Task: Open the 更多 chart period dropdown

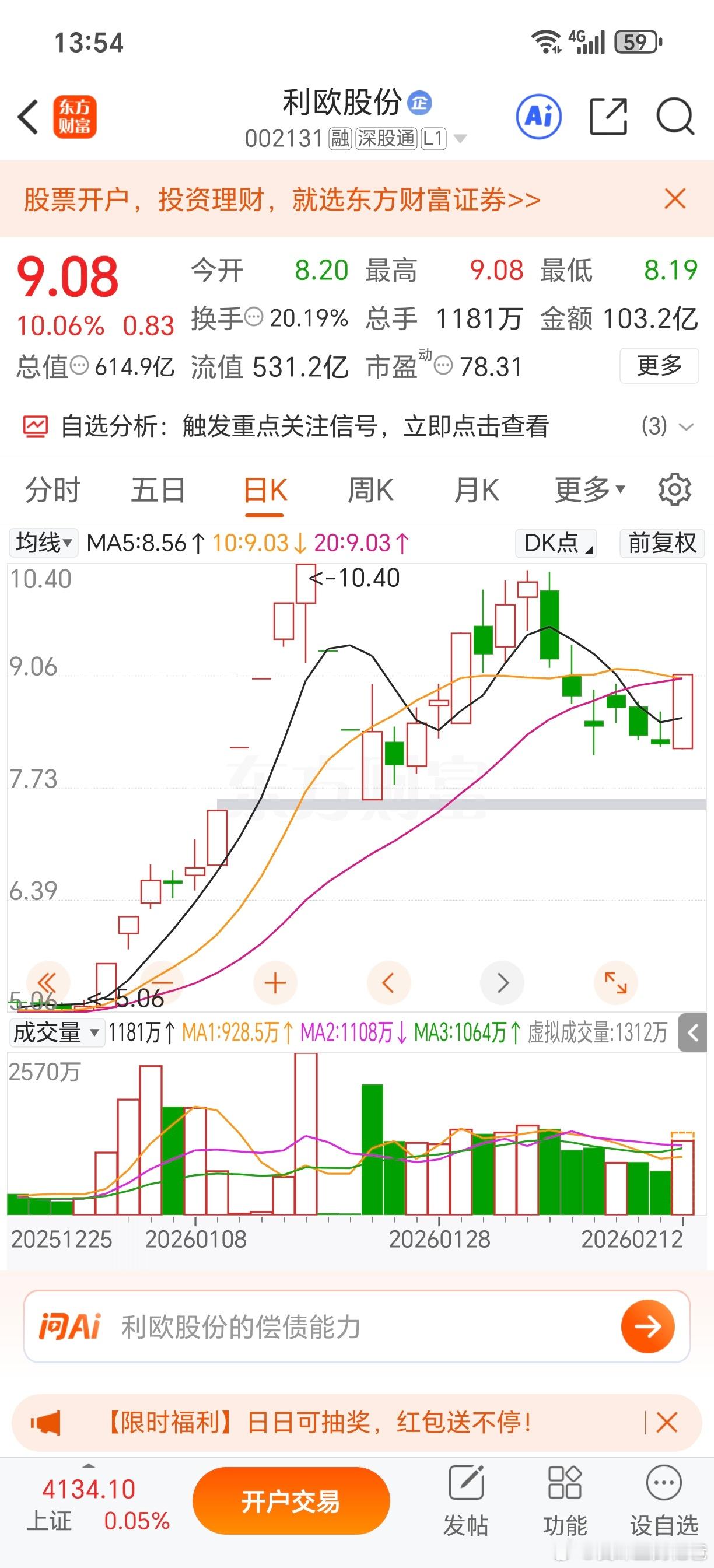Action: (590, 491)
